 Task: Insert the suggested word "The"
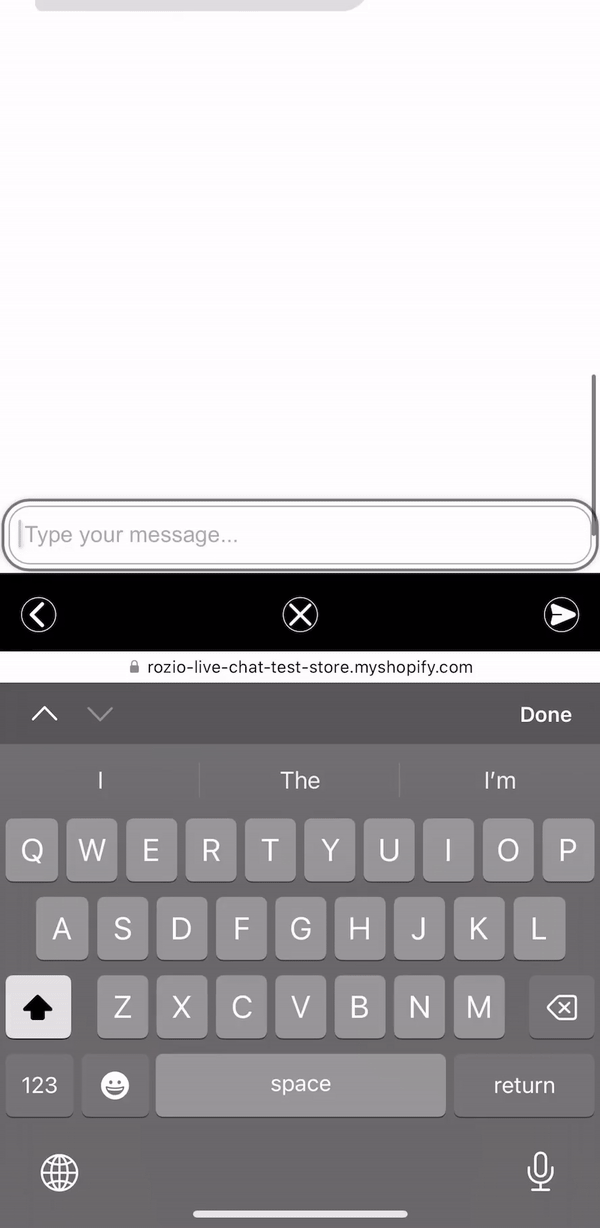coord(300,780)
